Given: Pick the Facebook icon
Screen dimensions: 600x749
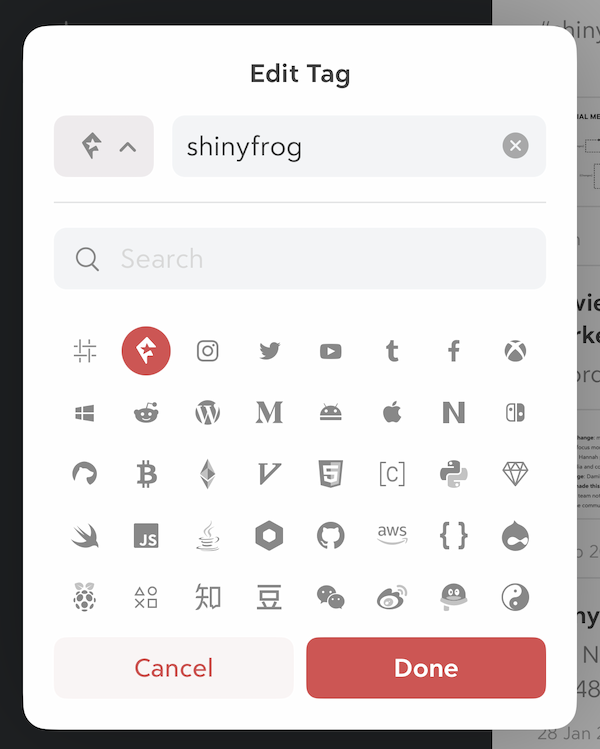Looking at the screenshot, I should pos(453,351).
